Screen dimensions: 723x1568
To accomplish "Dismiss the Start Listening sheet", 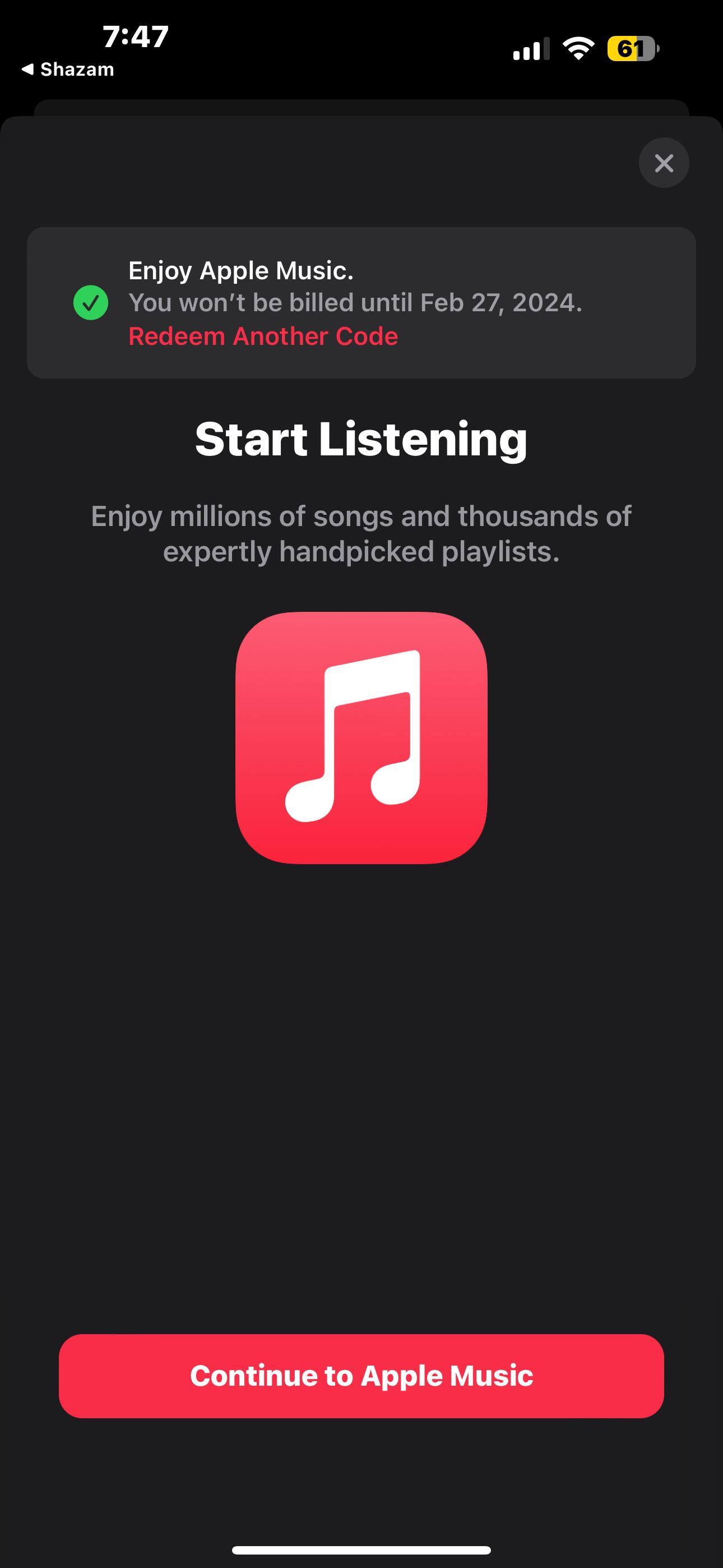I will [664, 163].
